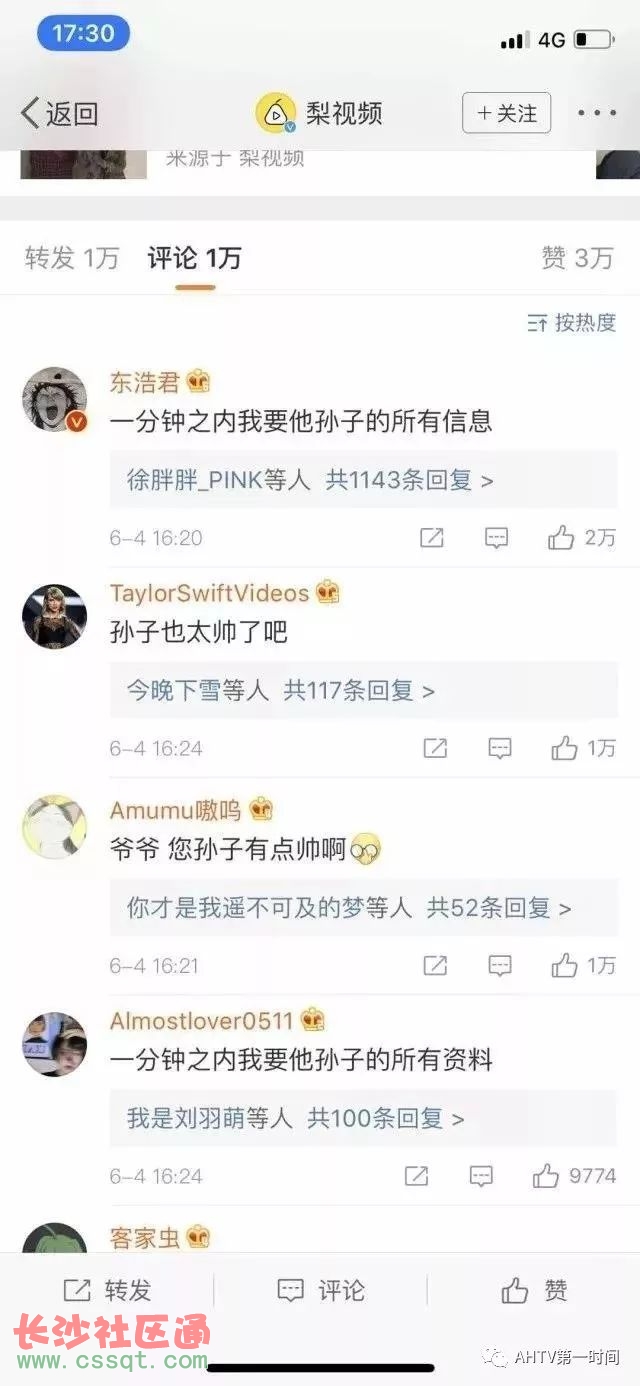Open the three-dot overflow menu
This screenshot has width=640, height=1386.
click(x=597, y=113)
